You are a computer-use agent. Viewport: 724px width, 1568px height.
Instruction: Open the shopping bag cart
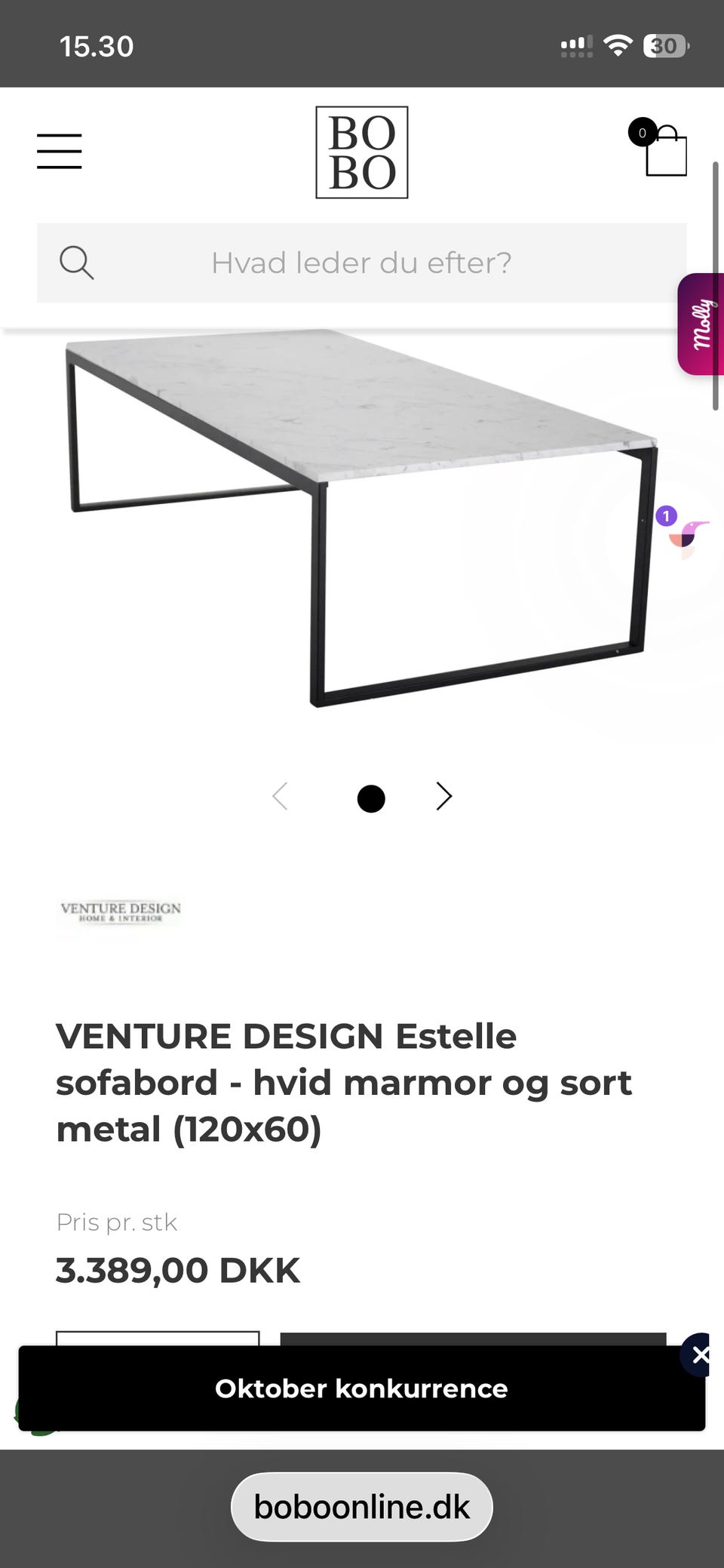pos(659,148)
